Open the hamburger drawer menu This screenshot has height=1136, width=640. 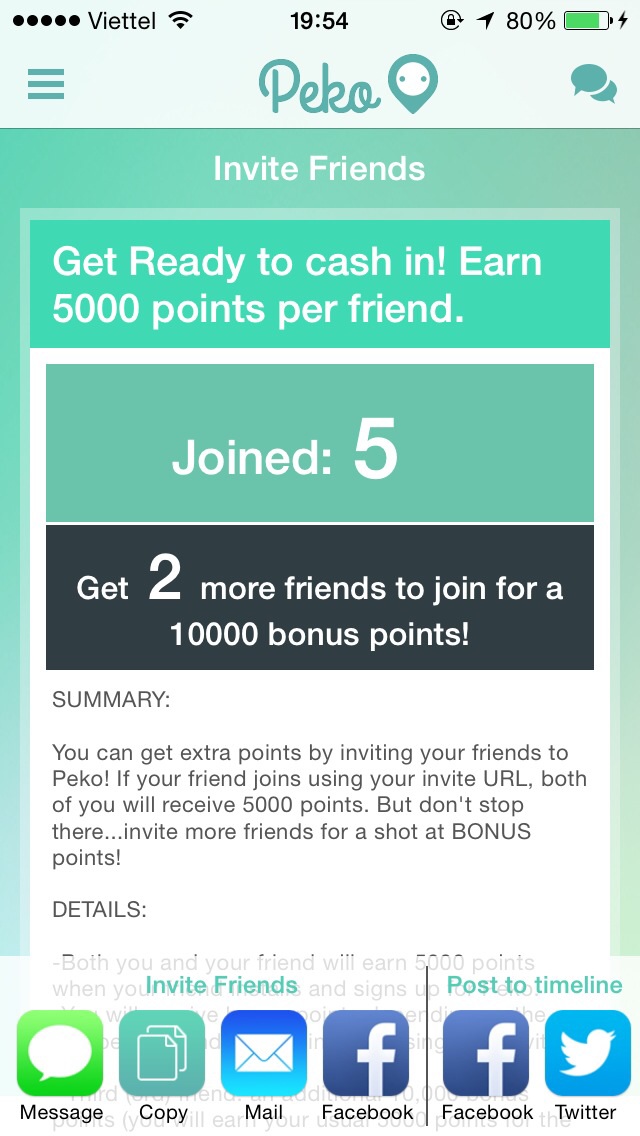point(46,83)
